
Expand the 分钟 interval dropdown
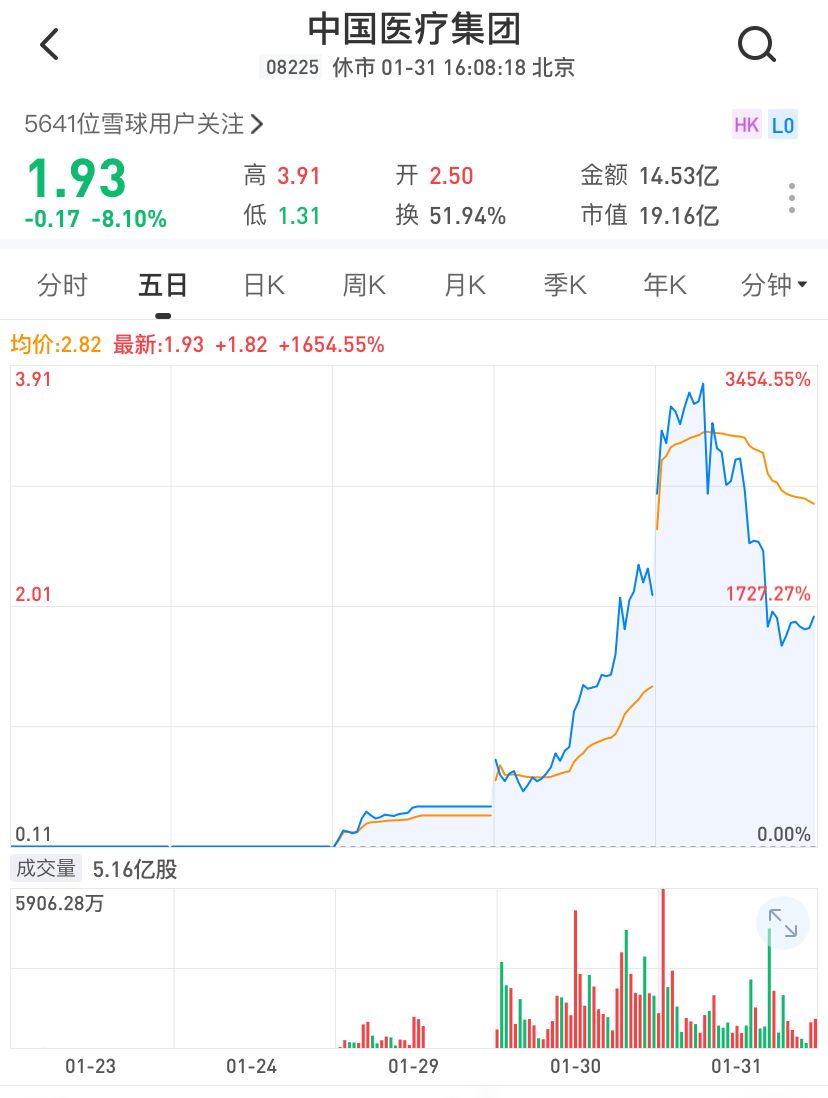point(773,286)
